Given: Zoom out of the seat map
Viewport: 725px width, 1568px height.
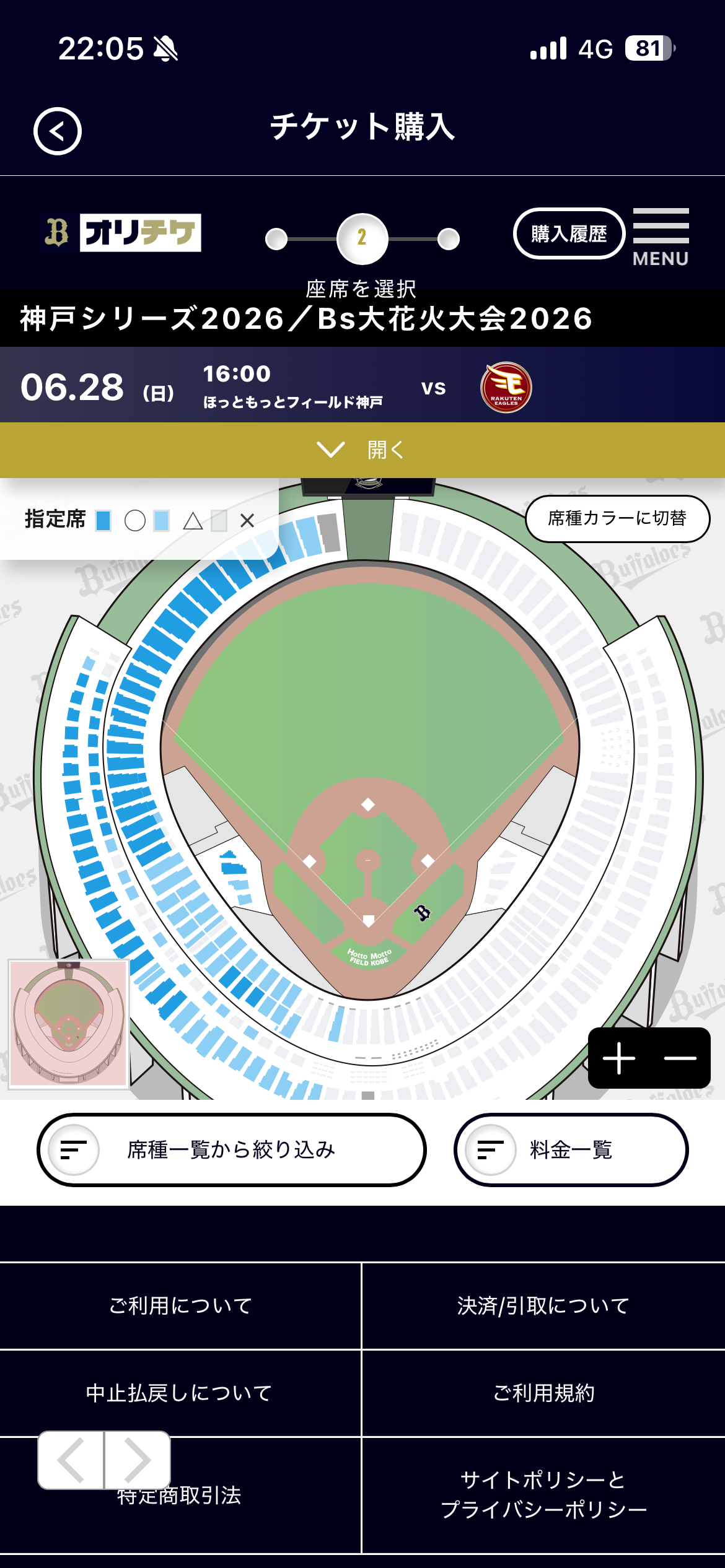Looking at the screenshot, I should click(x=680, y=1058).
